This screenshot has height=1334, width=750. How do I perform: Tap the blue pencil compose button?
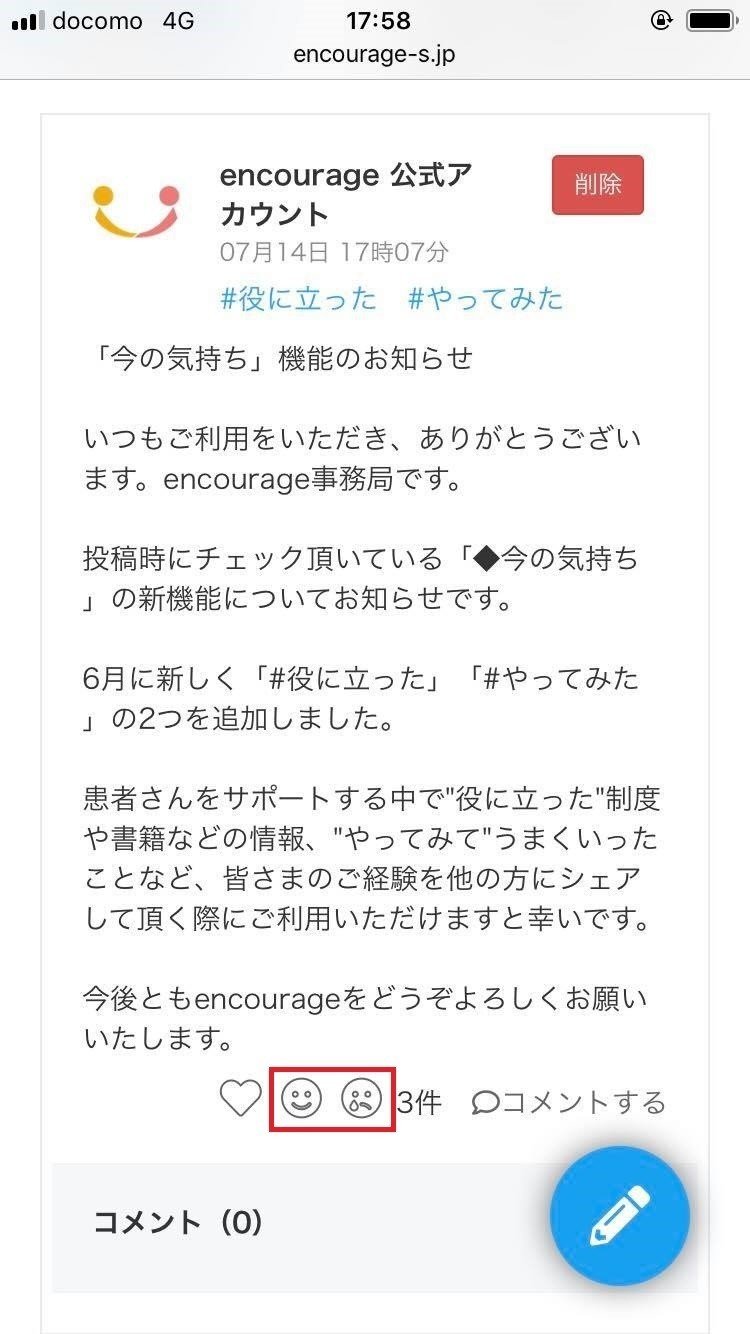coord(620,1215)
